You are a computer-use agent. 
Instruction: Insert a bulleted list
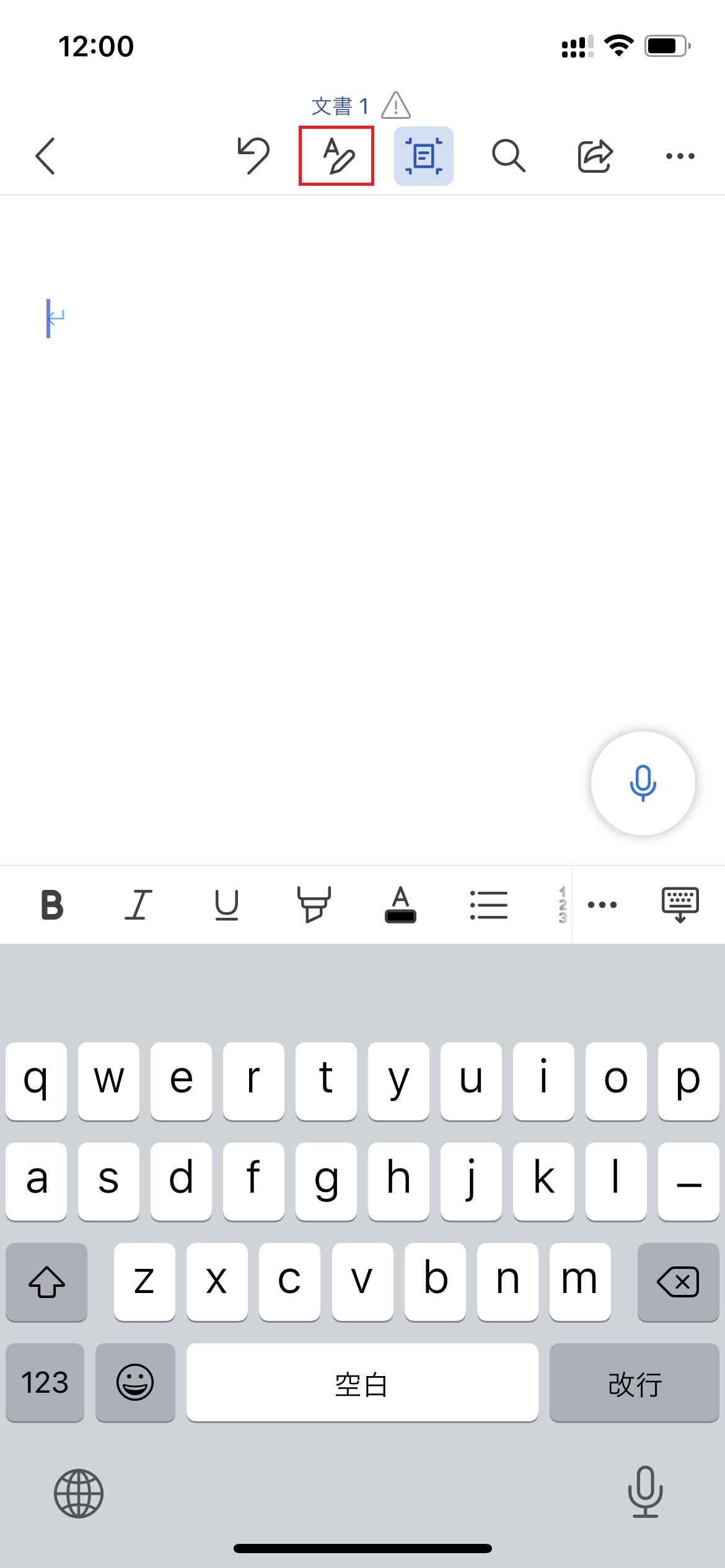(x=488, y=905)
